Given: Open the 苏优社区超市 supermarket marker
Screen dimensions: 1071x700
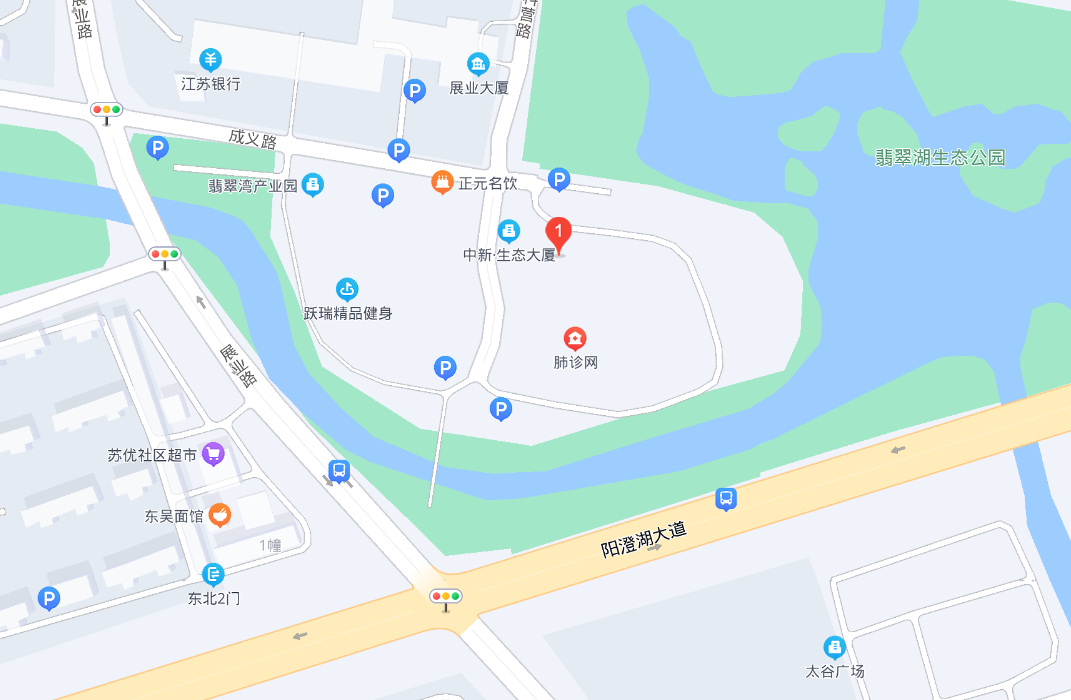Looking at the screenshot, I should point(213,455).
